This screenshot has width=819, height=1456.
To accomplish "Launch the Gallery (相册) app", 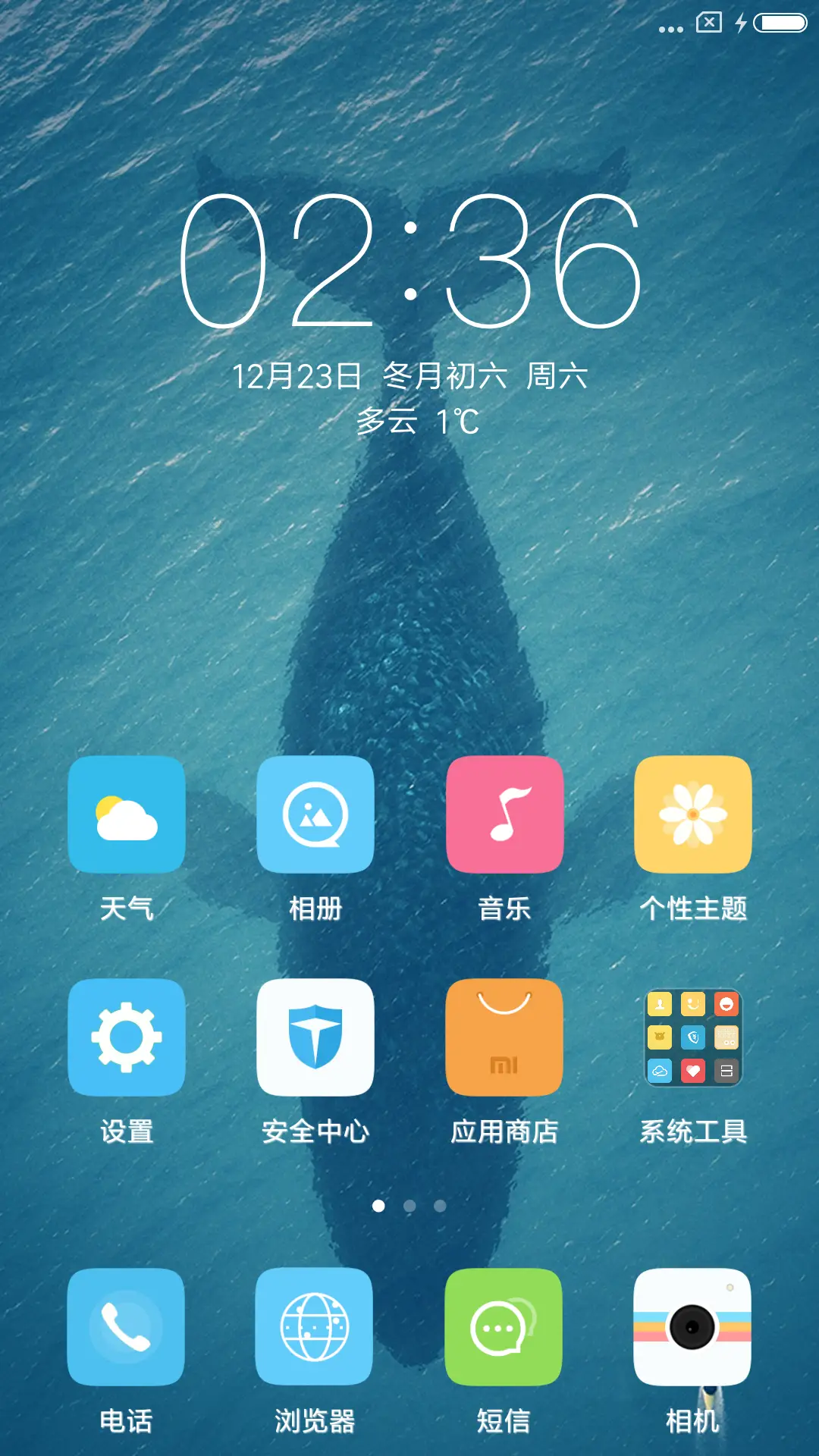I will click(315, 815).
